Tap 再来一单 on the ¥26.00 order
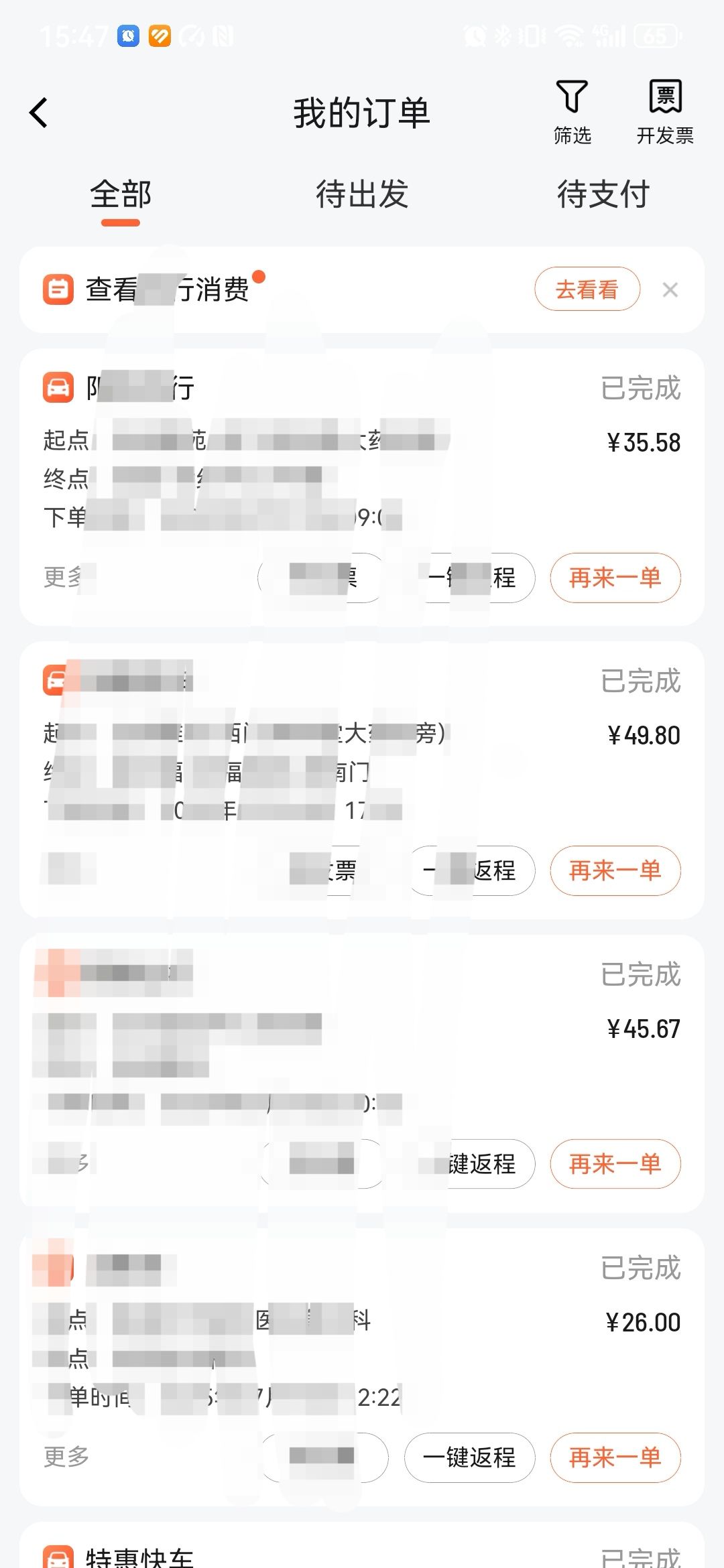 coord(615,1457)
